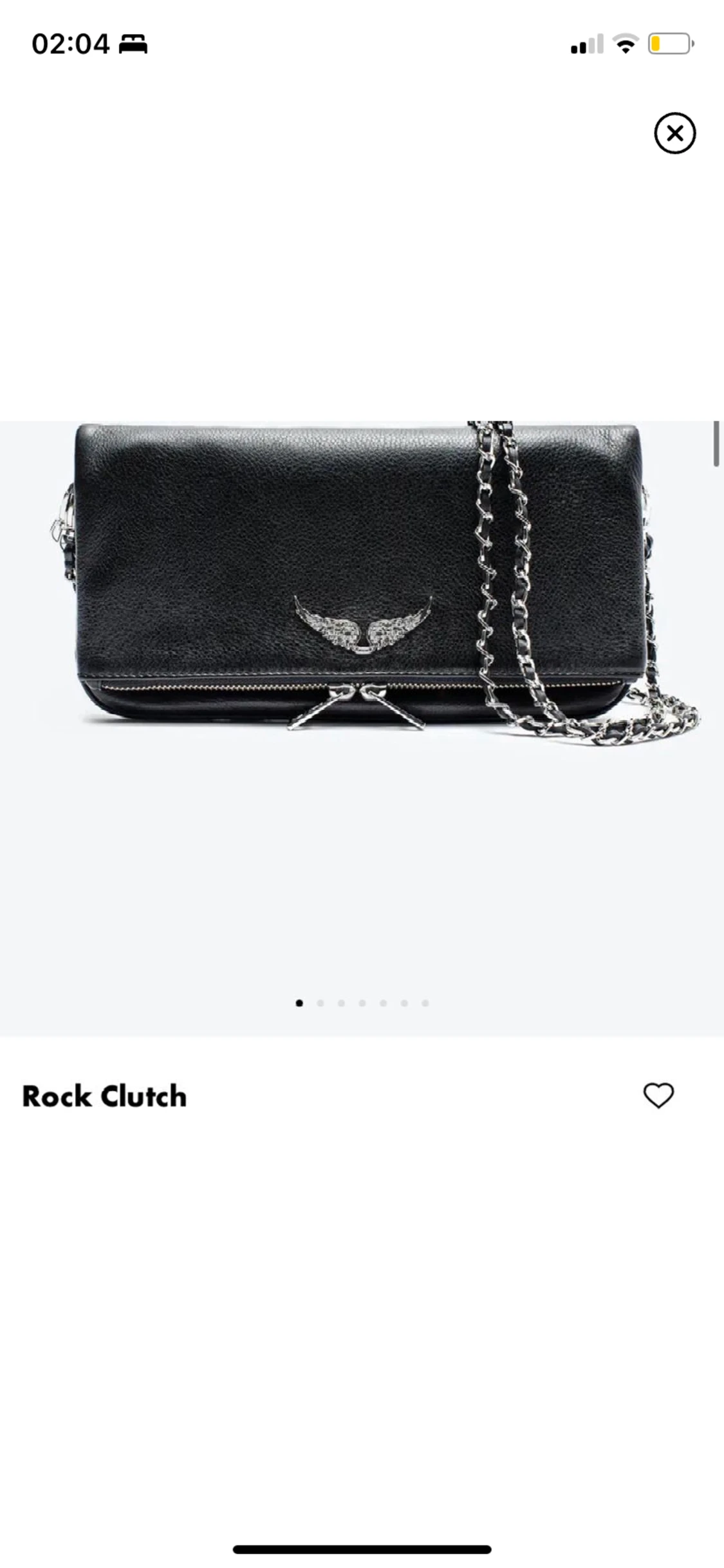Image resolution: width=724 pixels, height=1568 pixels.
Task: Select the last carousel pagination dot
Action: (425, 1003)
